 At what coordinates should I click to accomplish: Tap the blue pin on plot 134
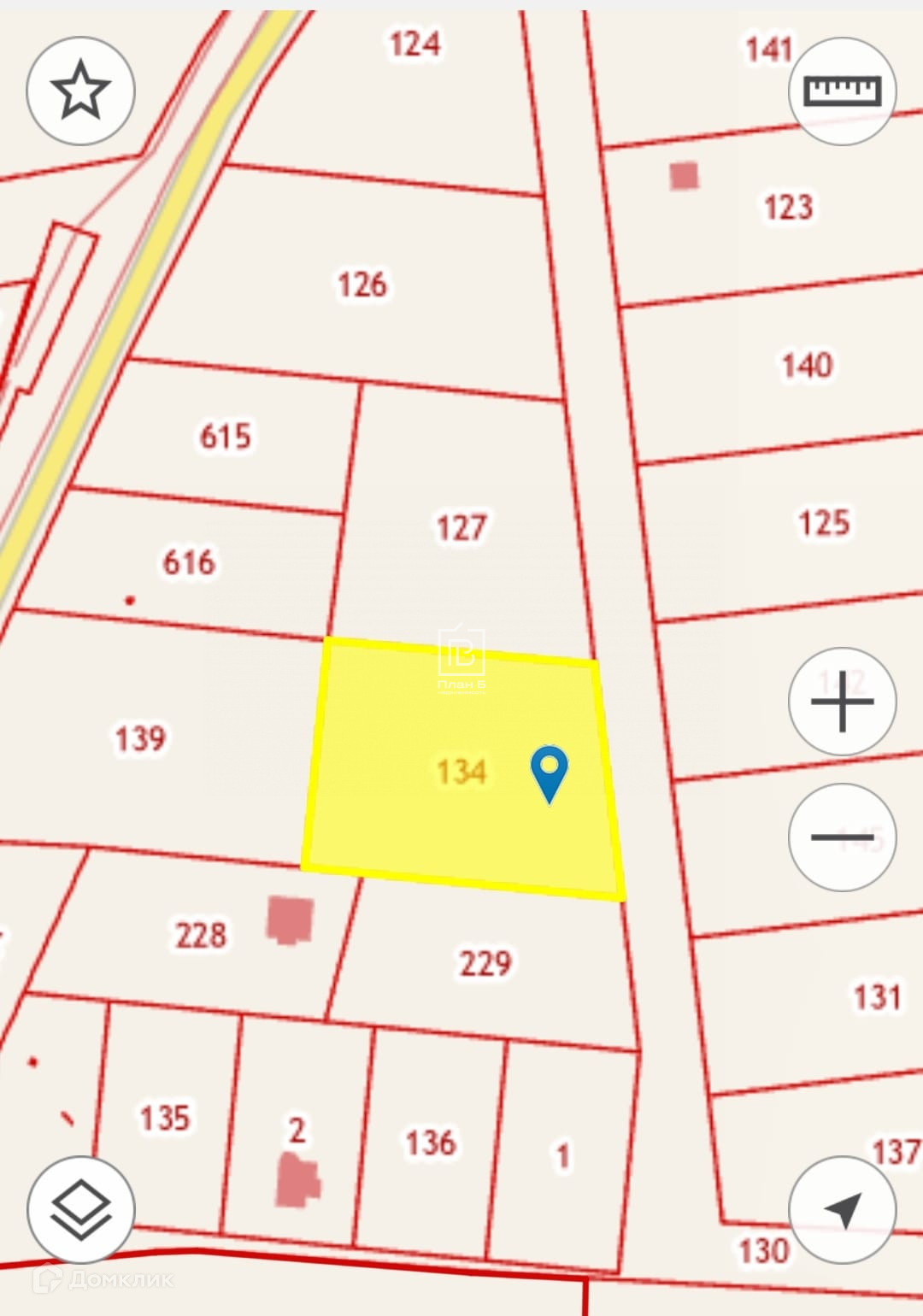click(x=550, y=774)
